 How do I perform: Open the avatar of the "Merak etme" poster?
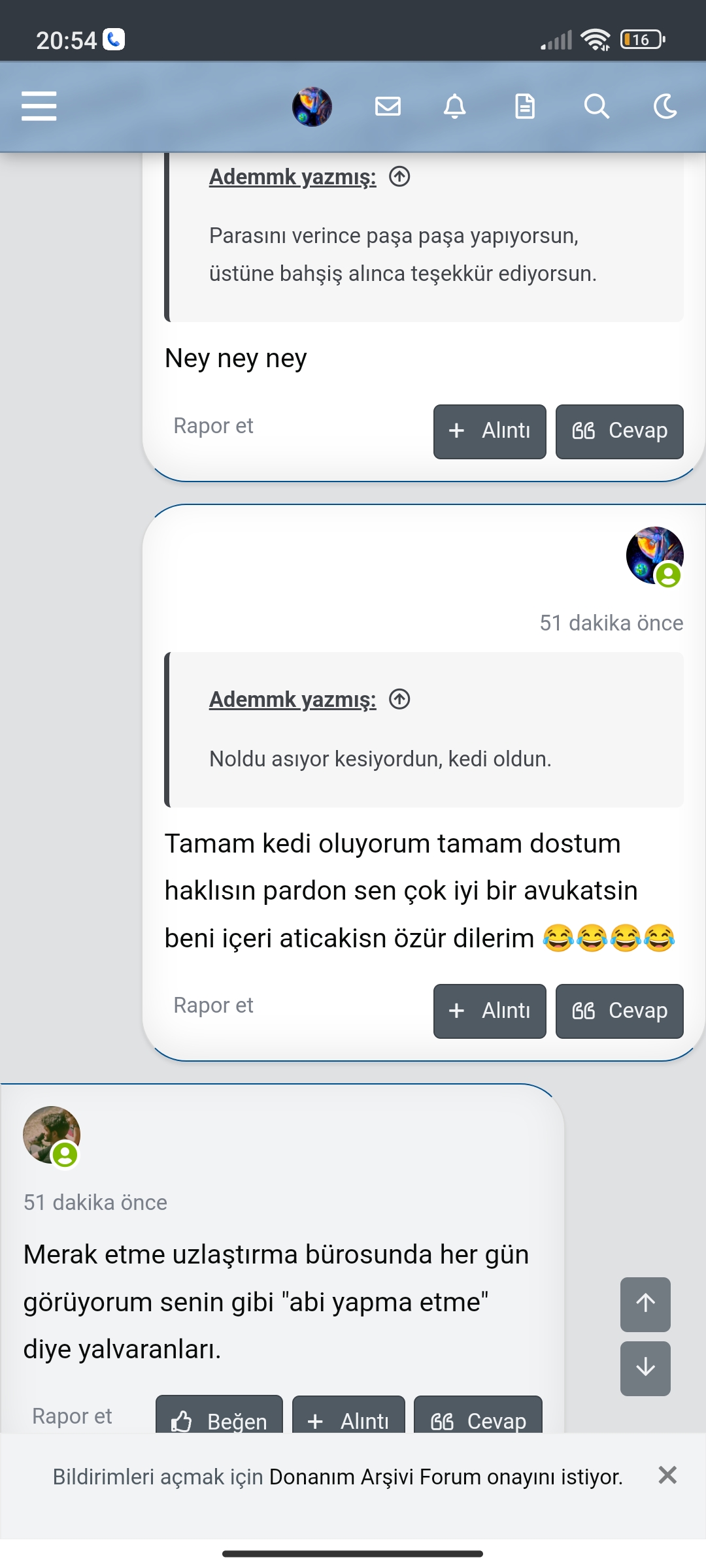click(51, 1135)
